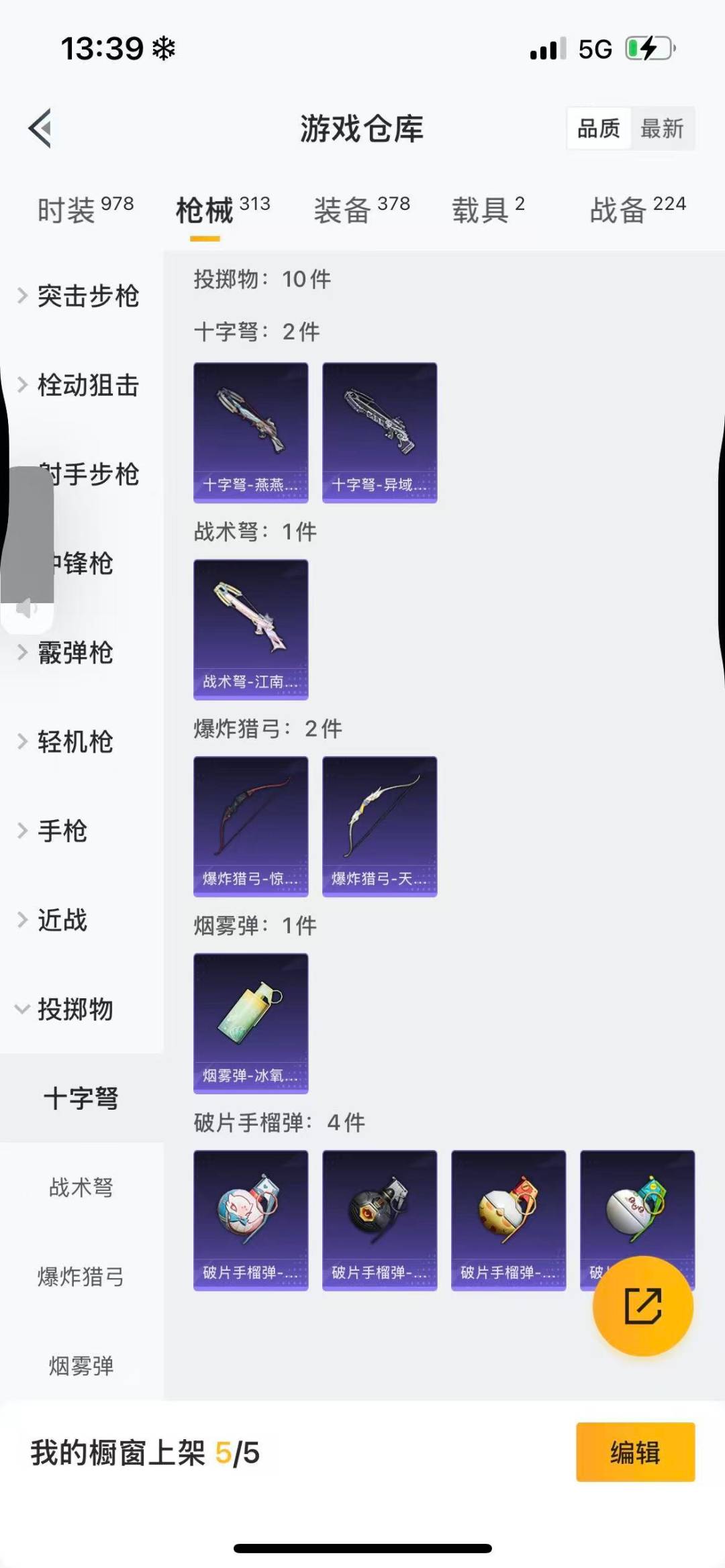Switch to the 装备 tab
This screenshot has width=725, height=1568.
point(361,210)
